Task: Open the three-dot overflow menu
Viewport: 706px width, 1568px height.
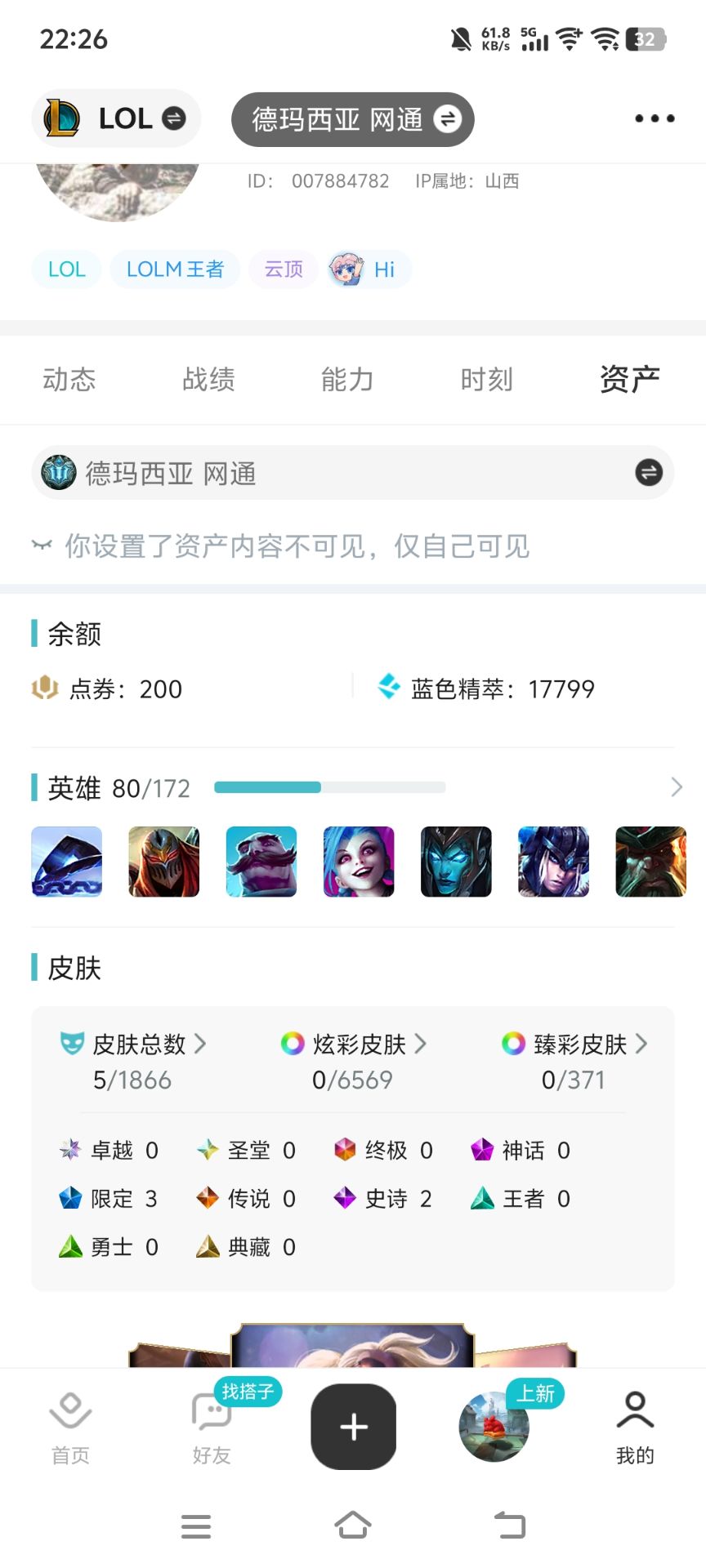Action: coord(655,119)
